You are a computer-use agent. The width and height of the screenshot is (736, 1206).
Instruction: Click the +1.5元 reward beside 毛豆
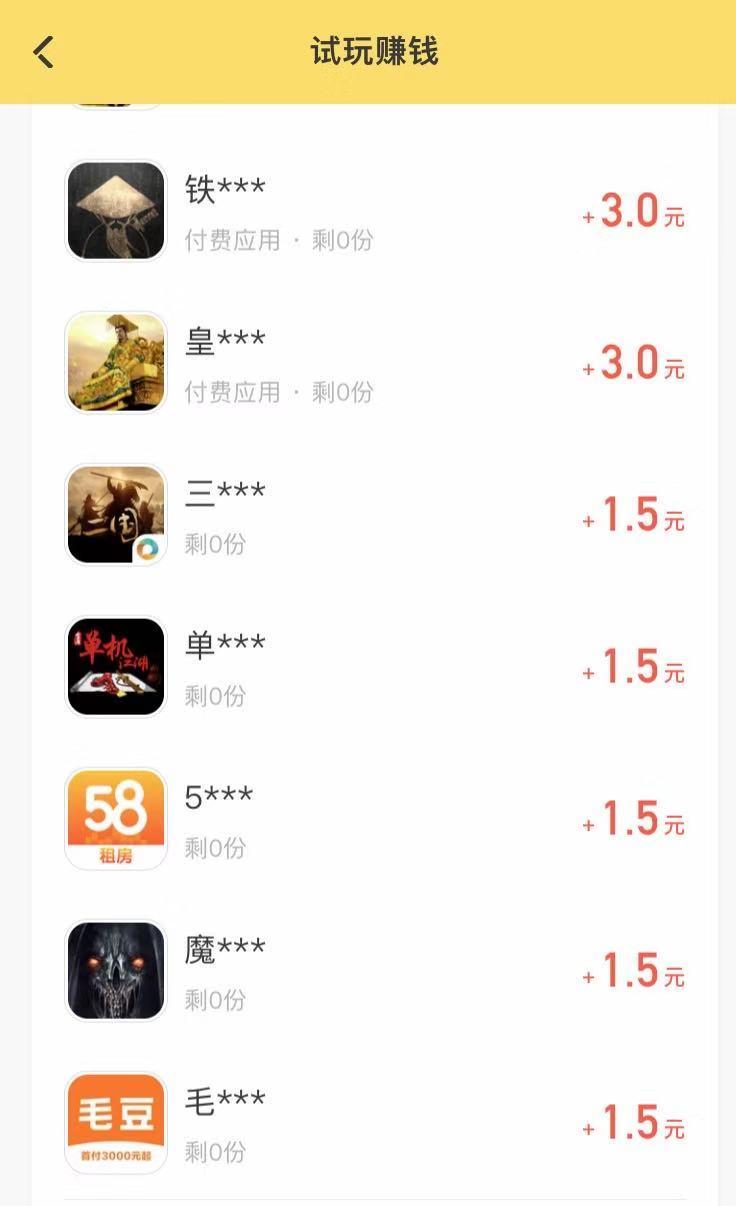tap(633, 1122)
